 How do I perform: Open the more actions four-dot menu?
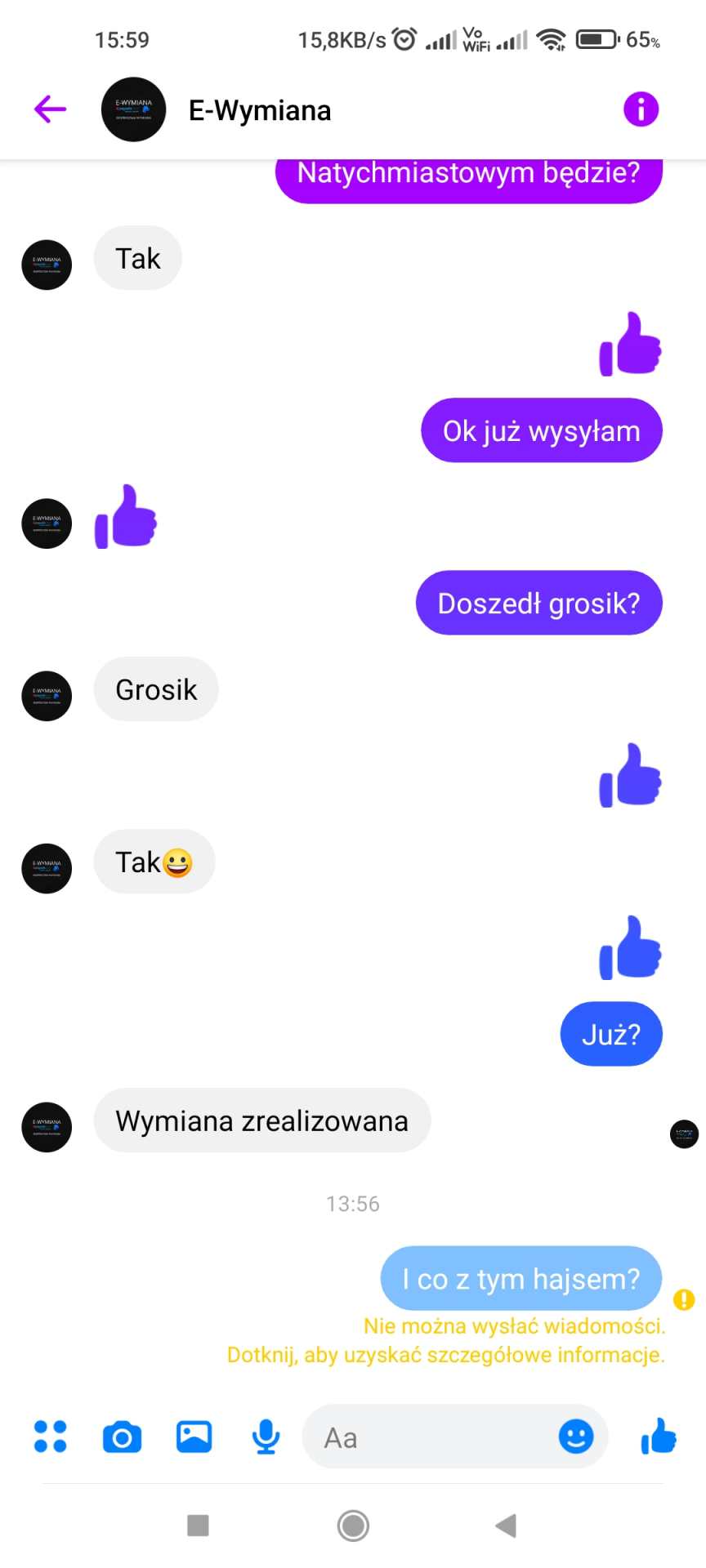[x=51, y=1437]
